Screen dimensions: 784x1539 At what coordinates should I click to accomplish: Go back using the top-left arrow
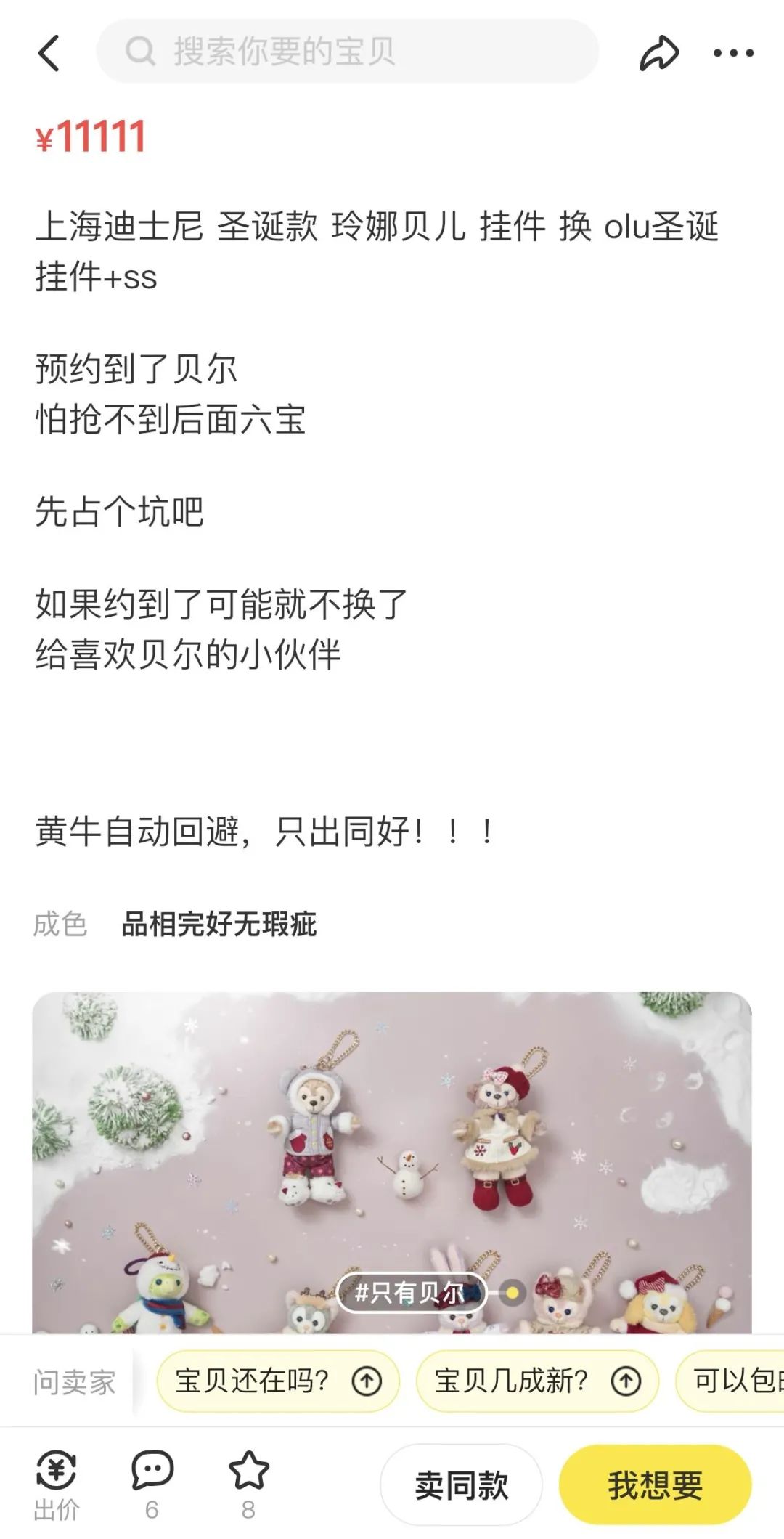[x=49, y=52]
